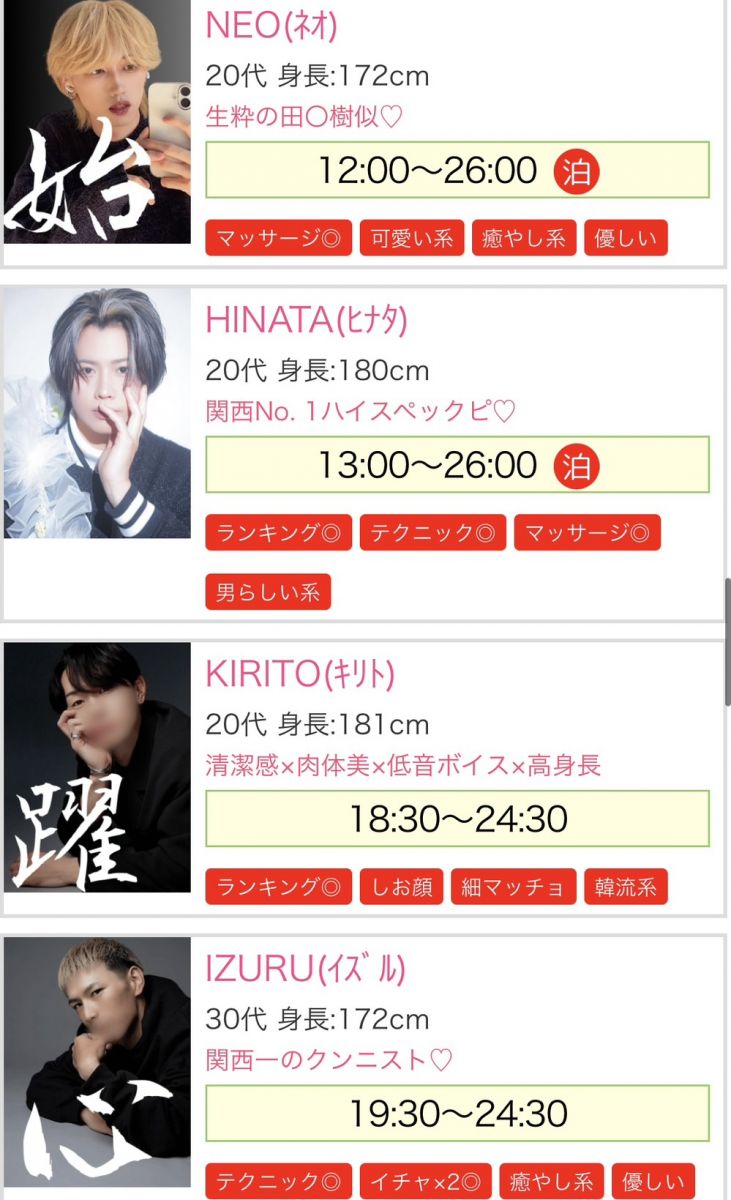Choose ランキング◎ tag in HINATA's card
Image resolution: width=731 pixels, height=1200 pixels.
[279, 534]
